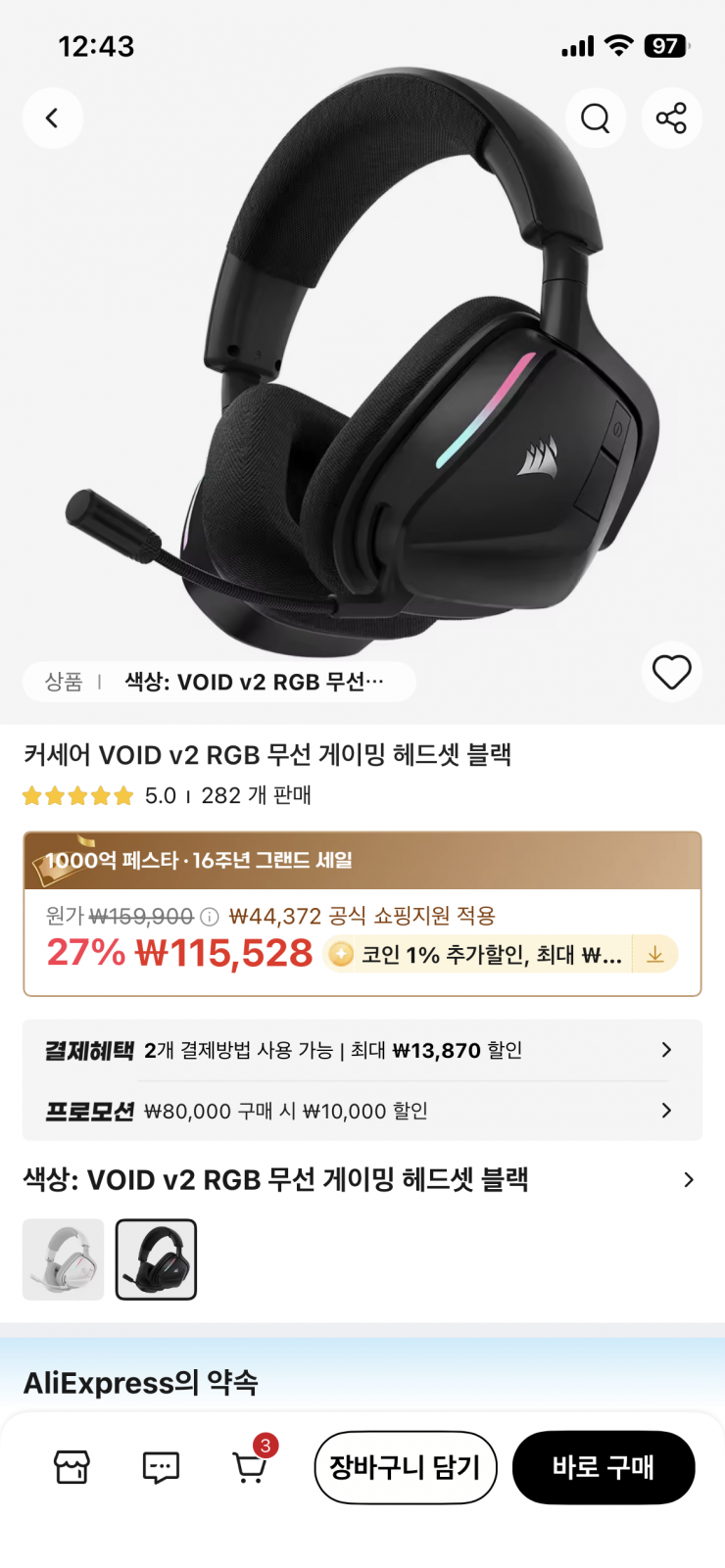
Task: Buy now with 바로 구매
Action: point(603,1467)
